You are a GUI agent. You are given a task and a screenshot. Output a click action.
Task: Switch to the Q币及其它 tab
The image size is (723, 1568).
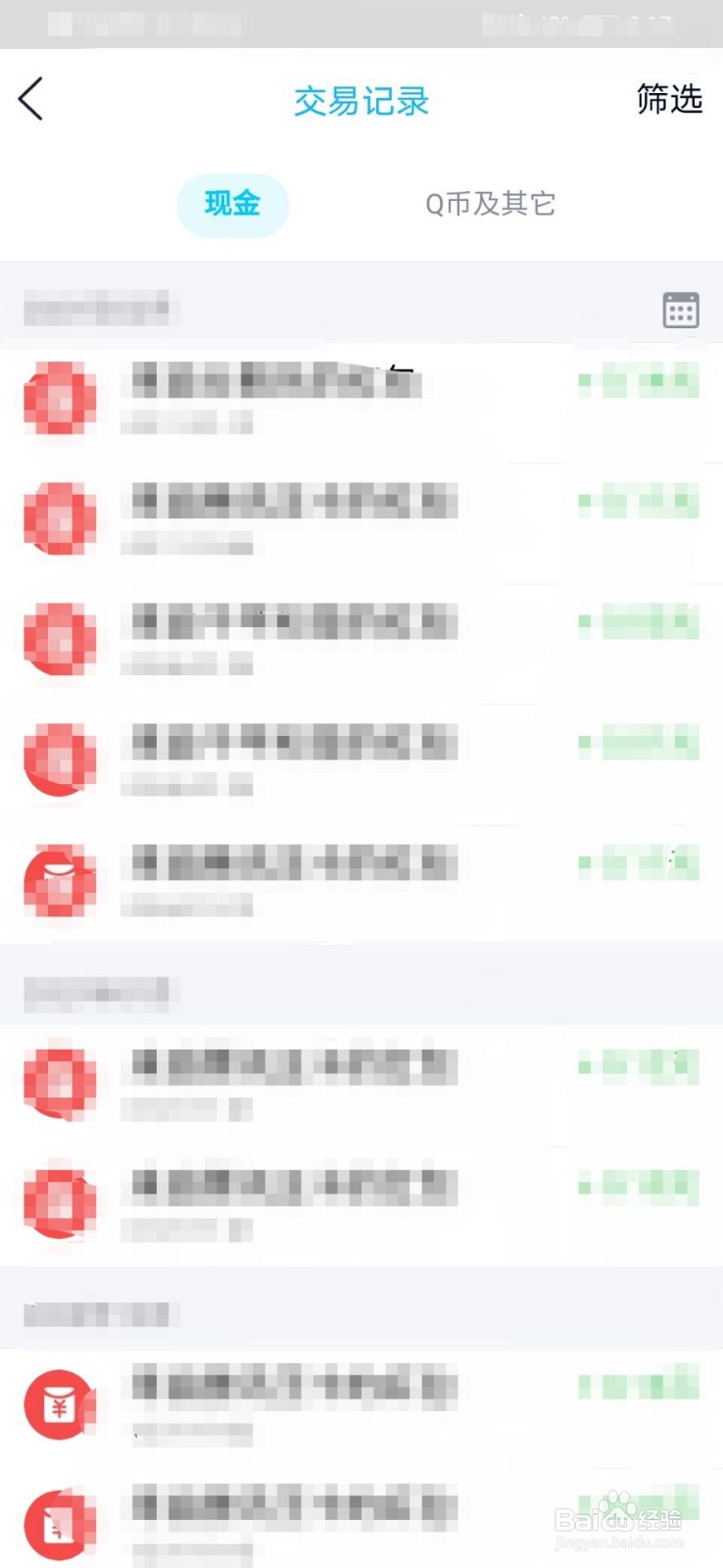coord(489,205)
